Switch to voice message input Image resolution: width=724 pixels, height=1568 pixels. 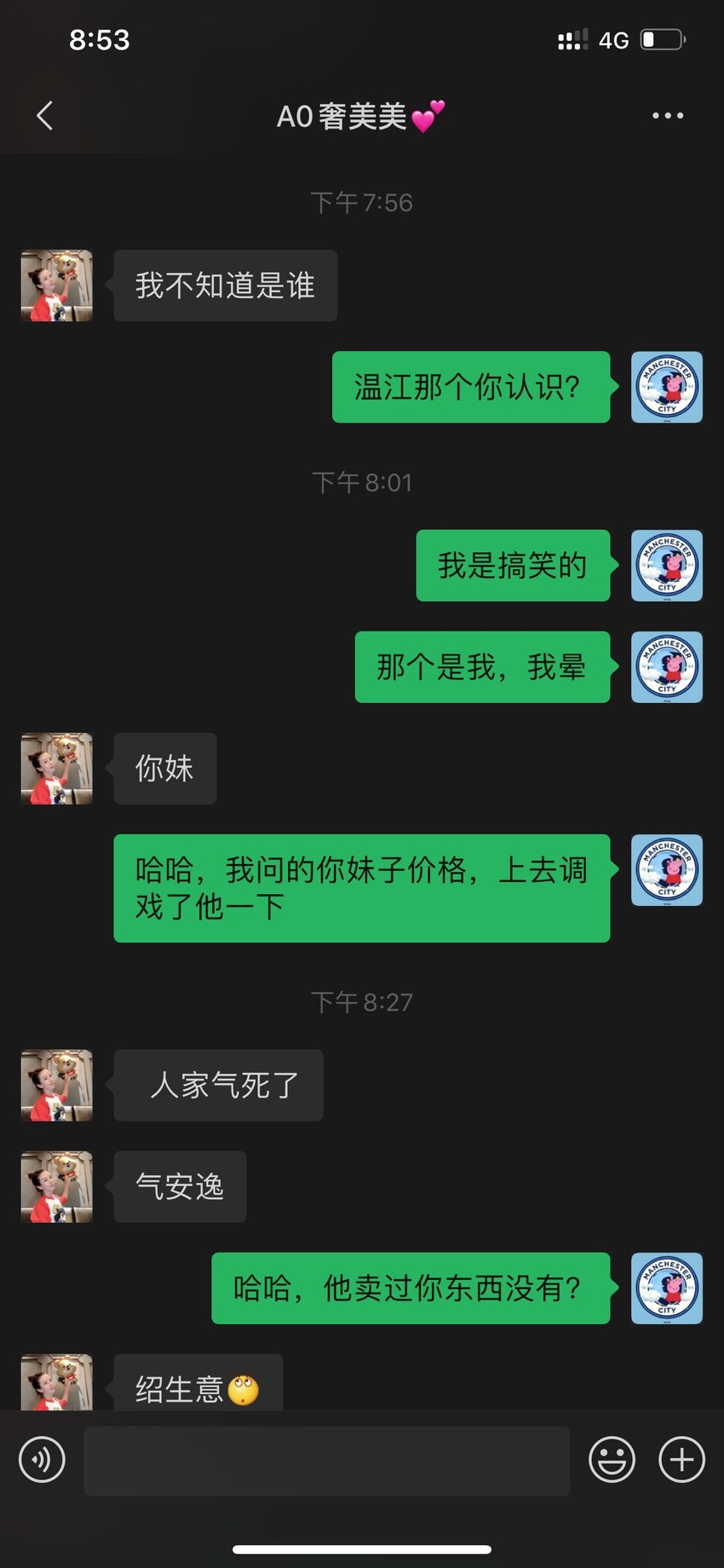coord(42,1460)
